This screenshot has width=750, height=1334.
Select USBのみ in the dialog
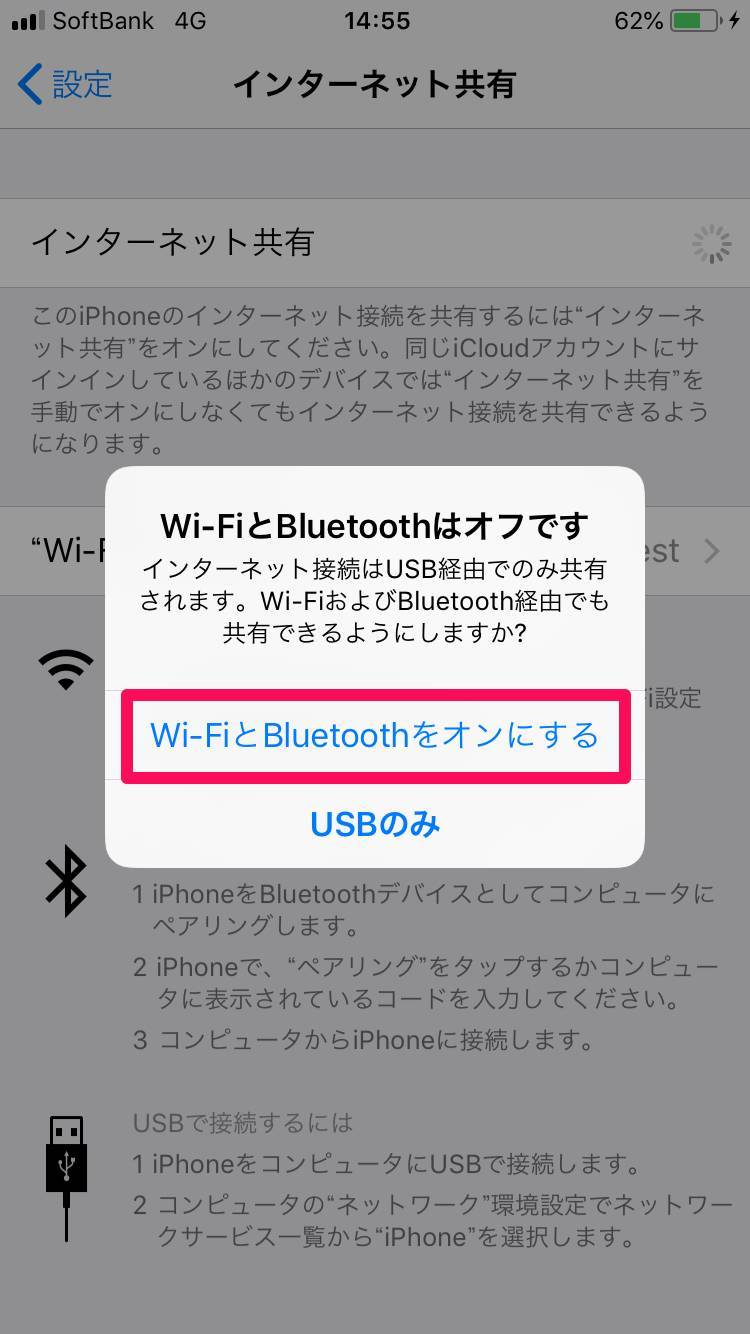375,824
